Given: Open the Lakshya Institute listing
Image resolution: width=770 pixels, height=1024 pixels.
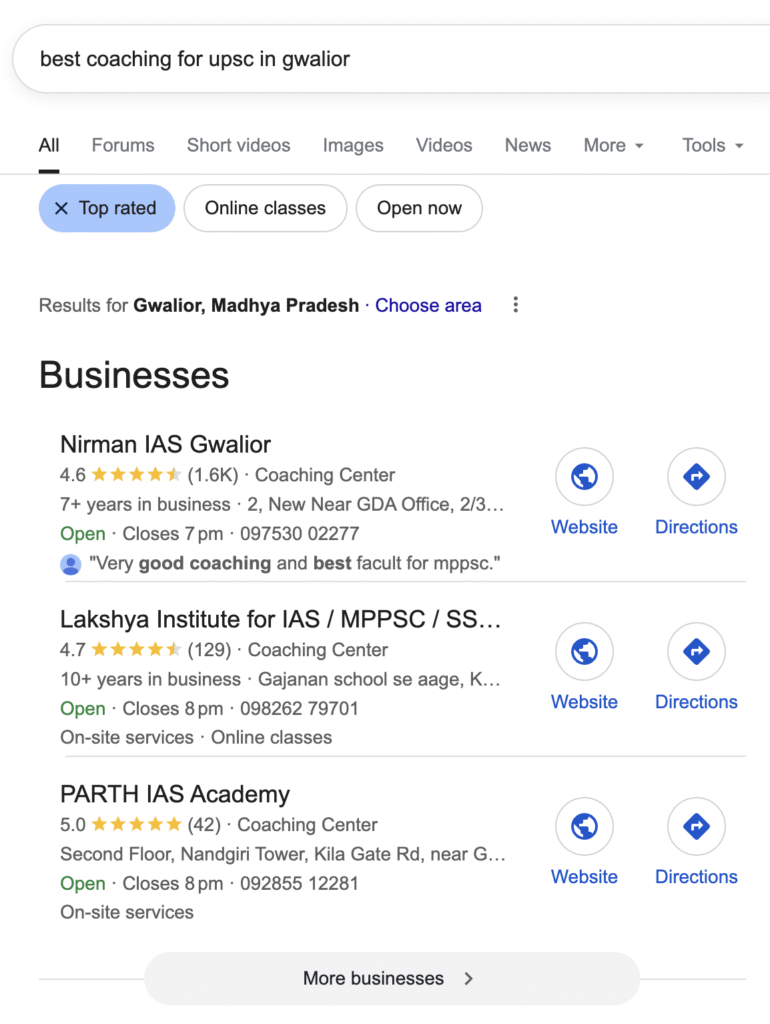Looking at the screenshot, I should 280,619.
